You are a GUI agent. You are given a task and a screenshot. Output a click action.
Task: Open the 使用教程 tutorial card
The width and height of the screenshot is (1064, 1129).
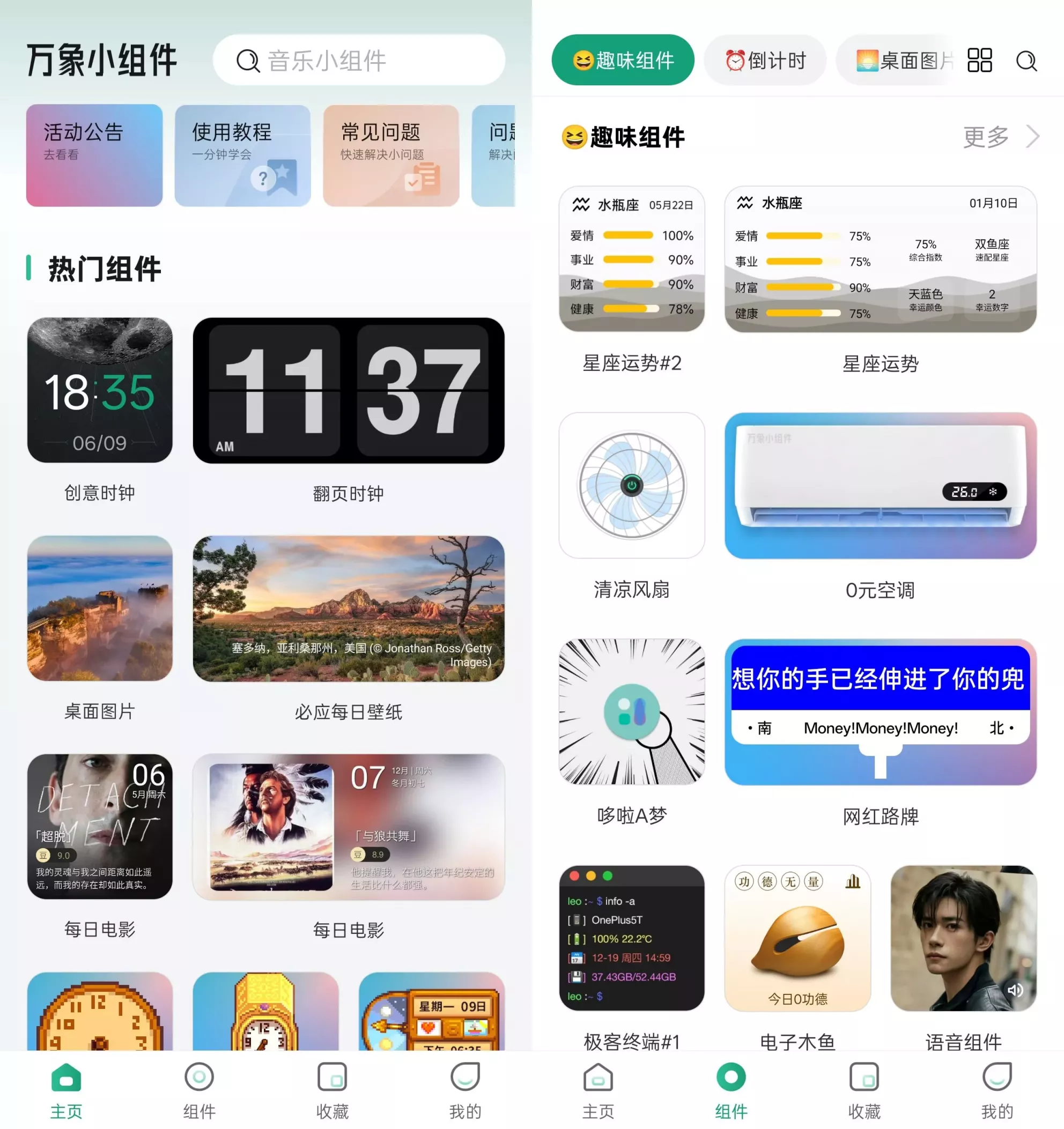242,155
